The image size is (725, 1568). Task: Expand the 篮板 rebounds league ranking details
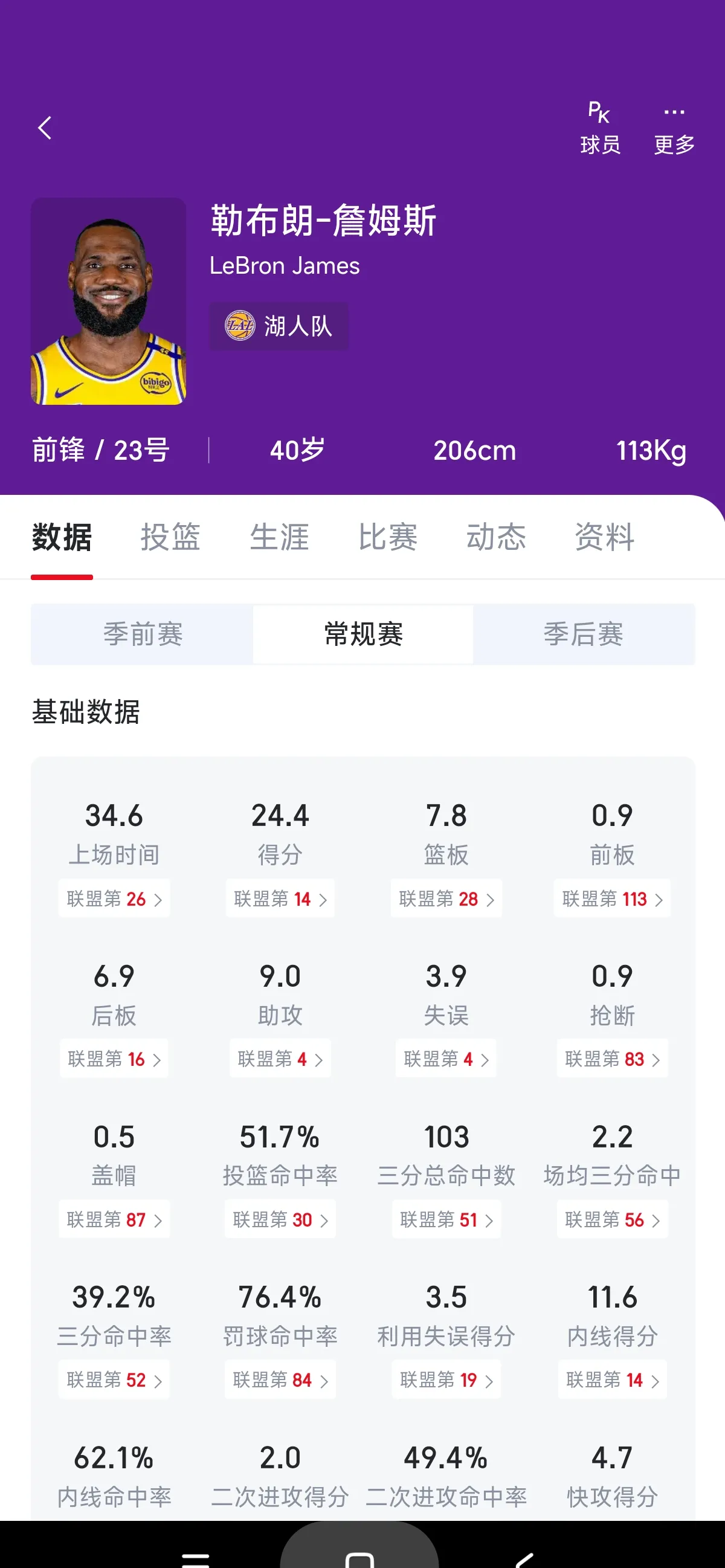click(x=446, y=899)
